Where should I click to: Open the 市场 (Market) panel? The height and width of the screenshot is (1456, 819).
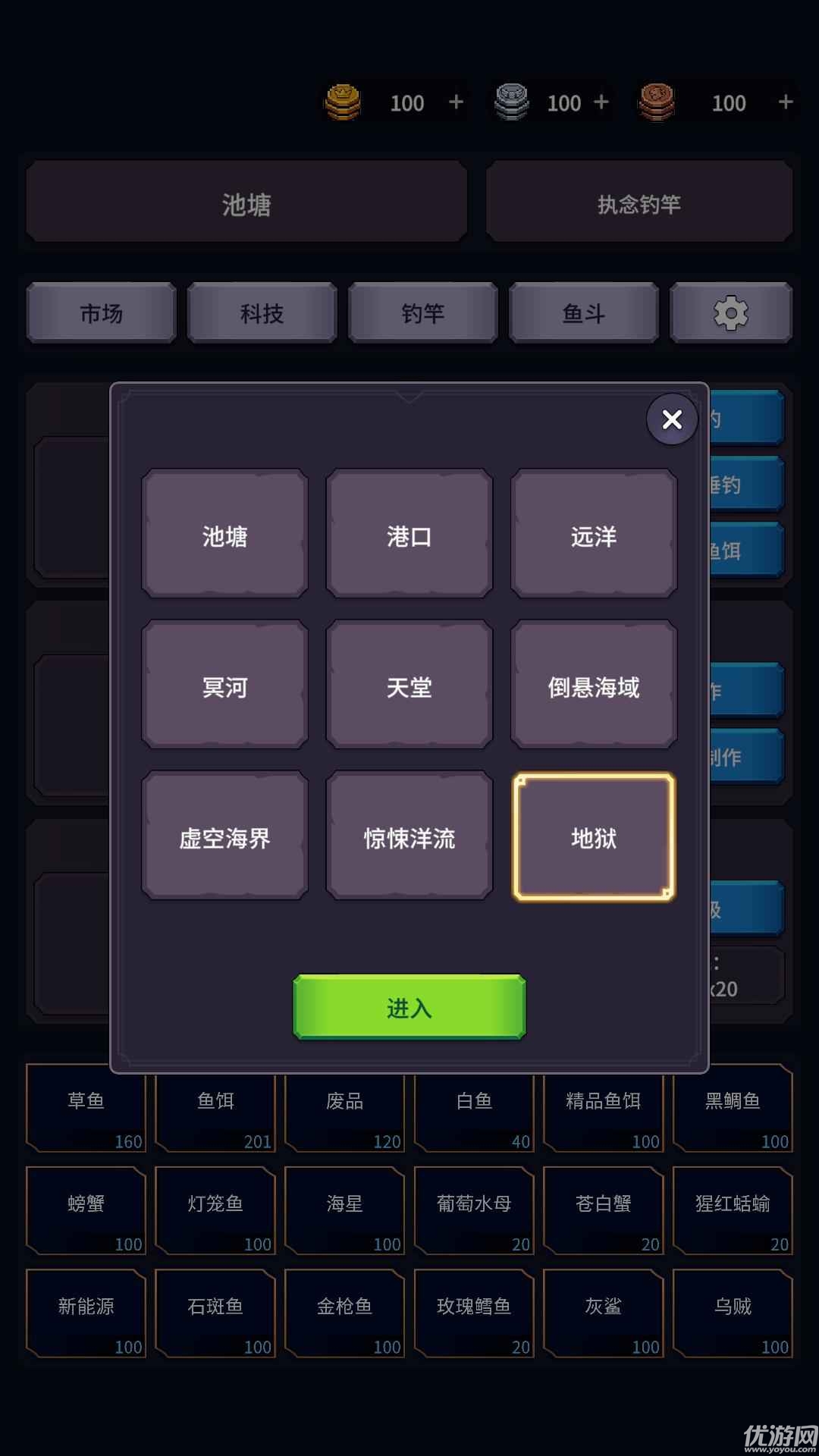click(100, 312)
